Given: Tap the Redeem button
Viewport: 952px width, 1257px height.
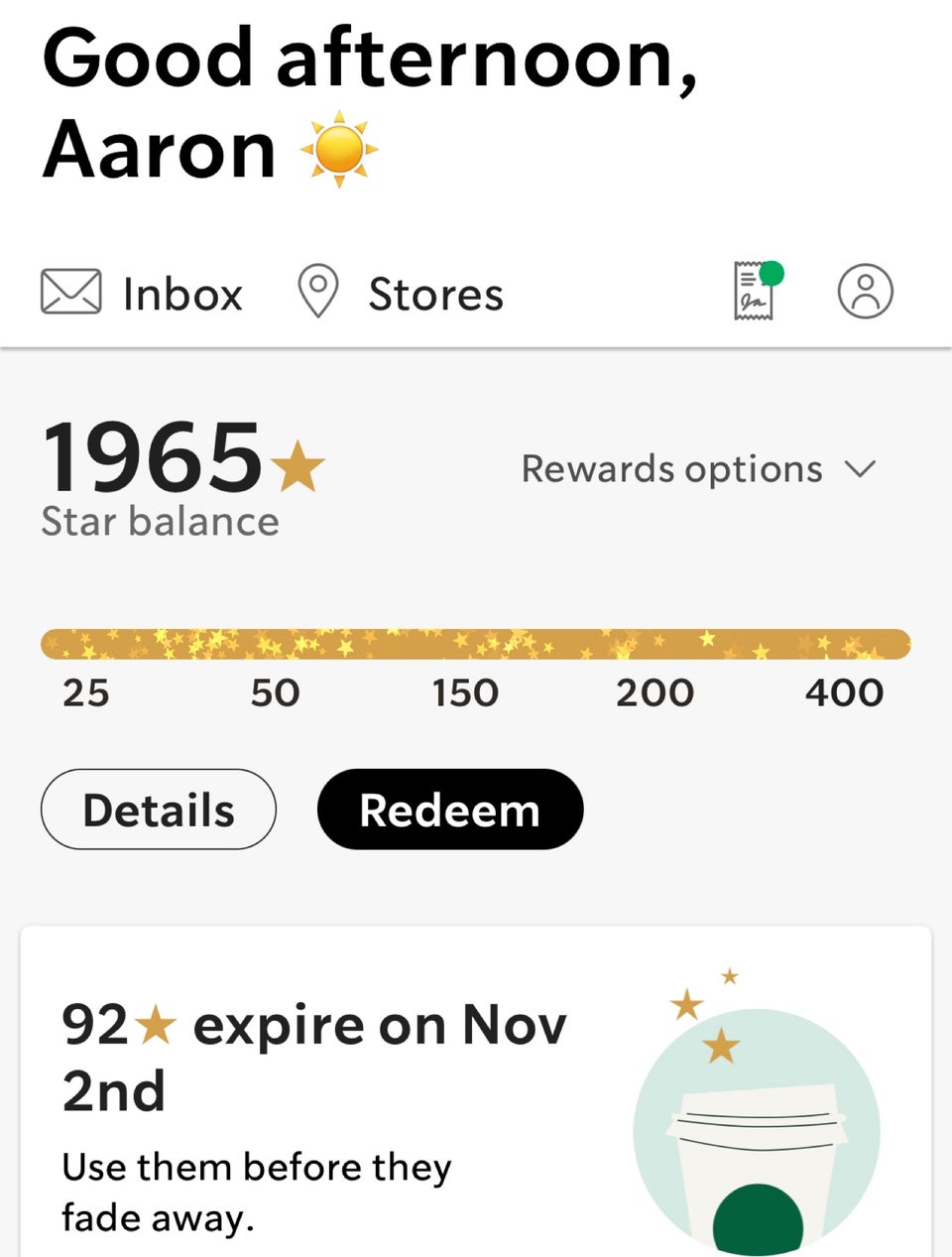Looking at the screenshot, I should click(450, 810).
